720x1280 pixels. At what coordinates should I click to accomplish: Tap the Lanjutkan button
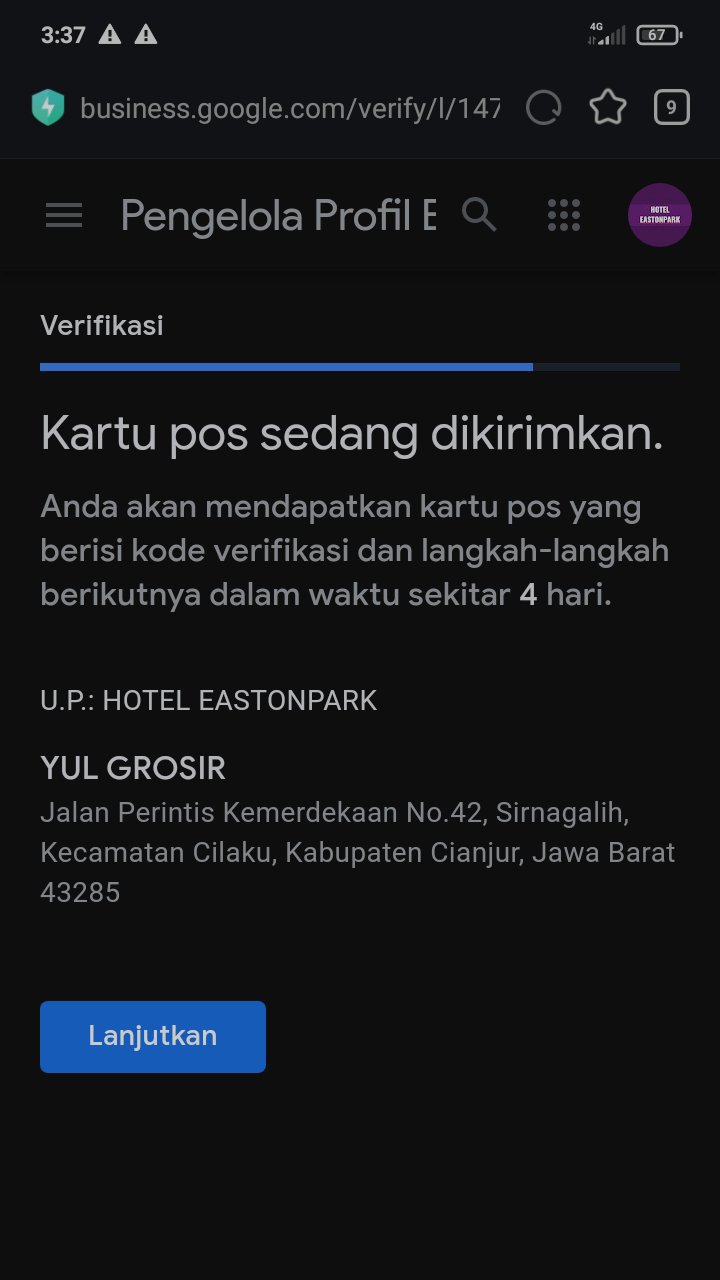pos(153,1036)
